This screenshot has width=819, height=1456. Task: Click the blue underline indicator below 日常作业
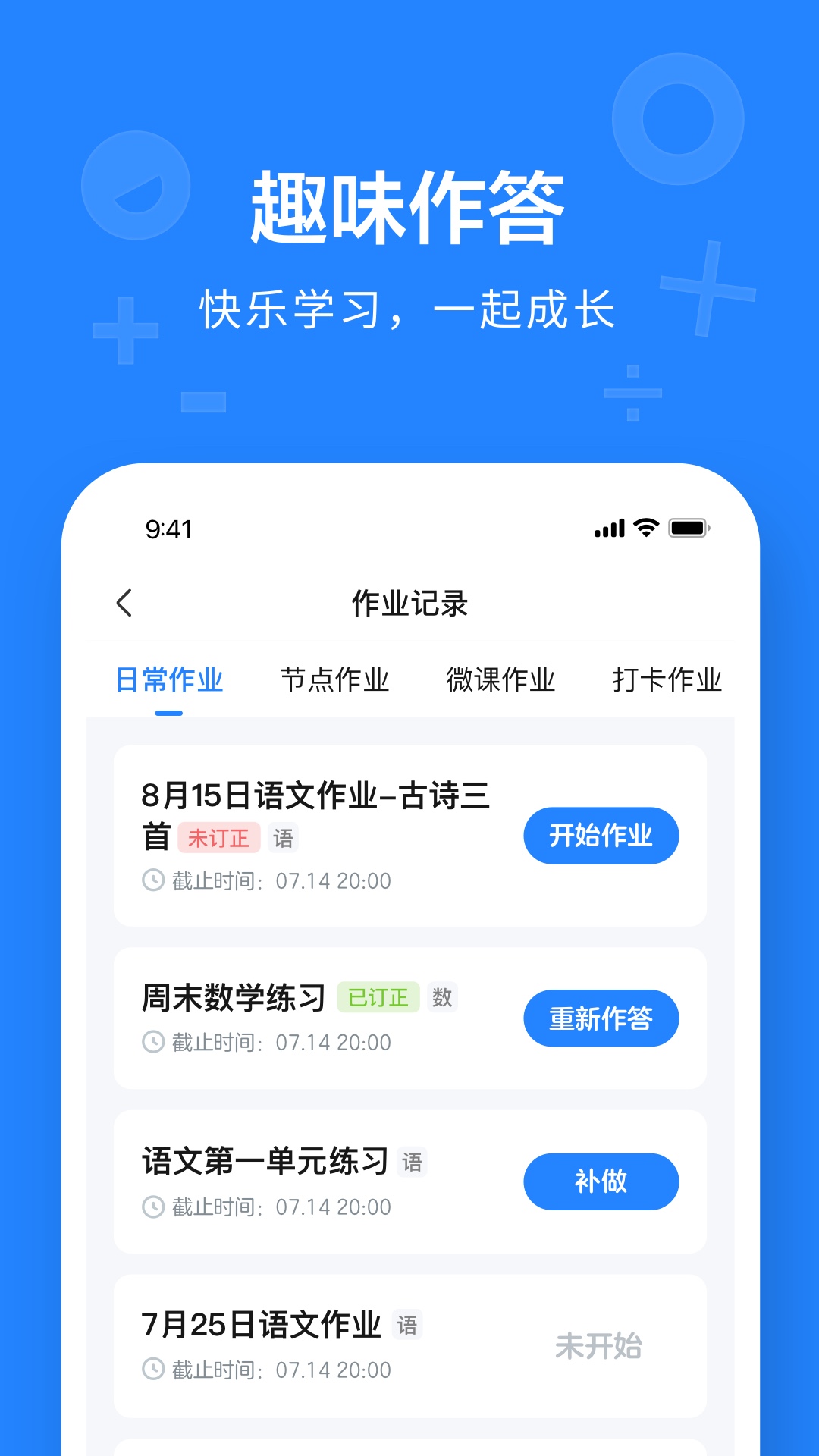coord(170,711)
